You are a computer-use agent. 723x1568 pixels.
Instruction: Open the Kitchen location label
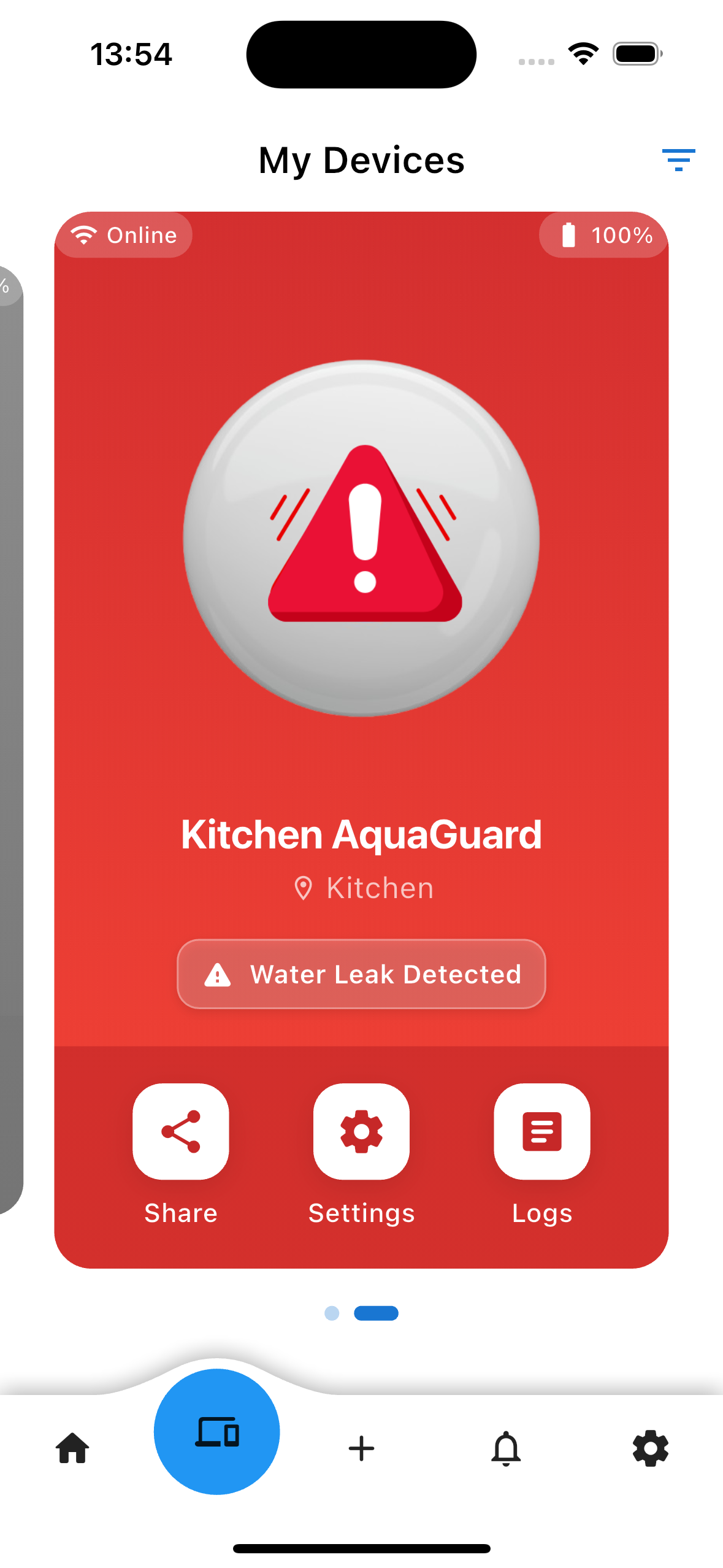[380, 888]
